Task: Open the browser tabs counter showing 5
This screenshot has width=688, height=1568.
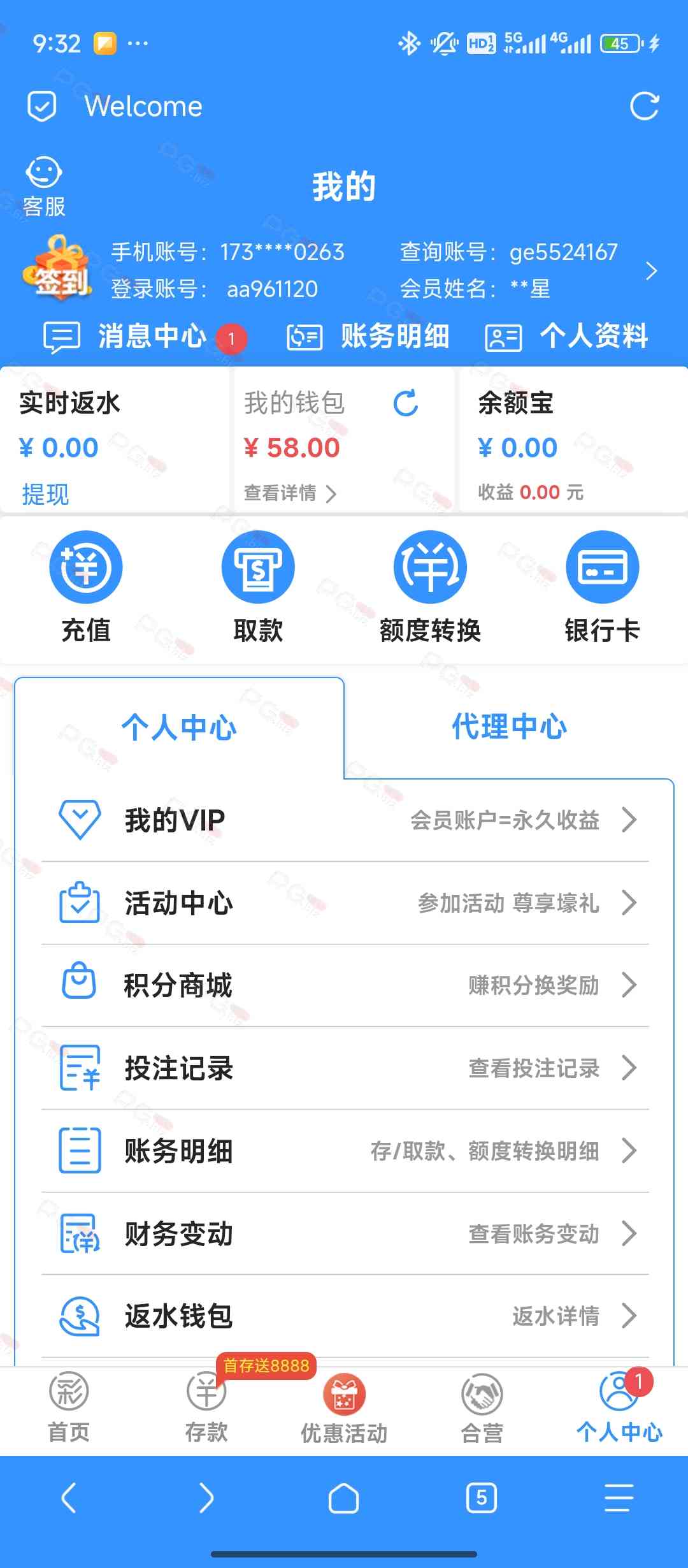Action: coord(482,1497)
